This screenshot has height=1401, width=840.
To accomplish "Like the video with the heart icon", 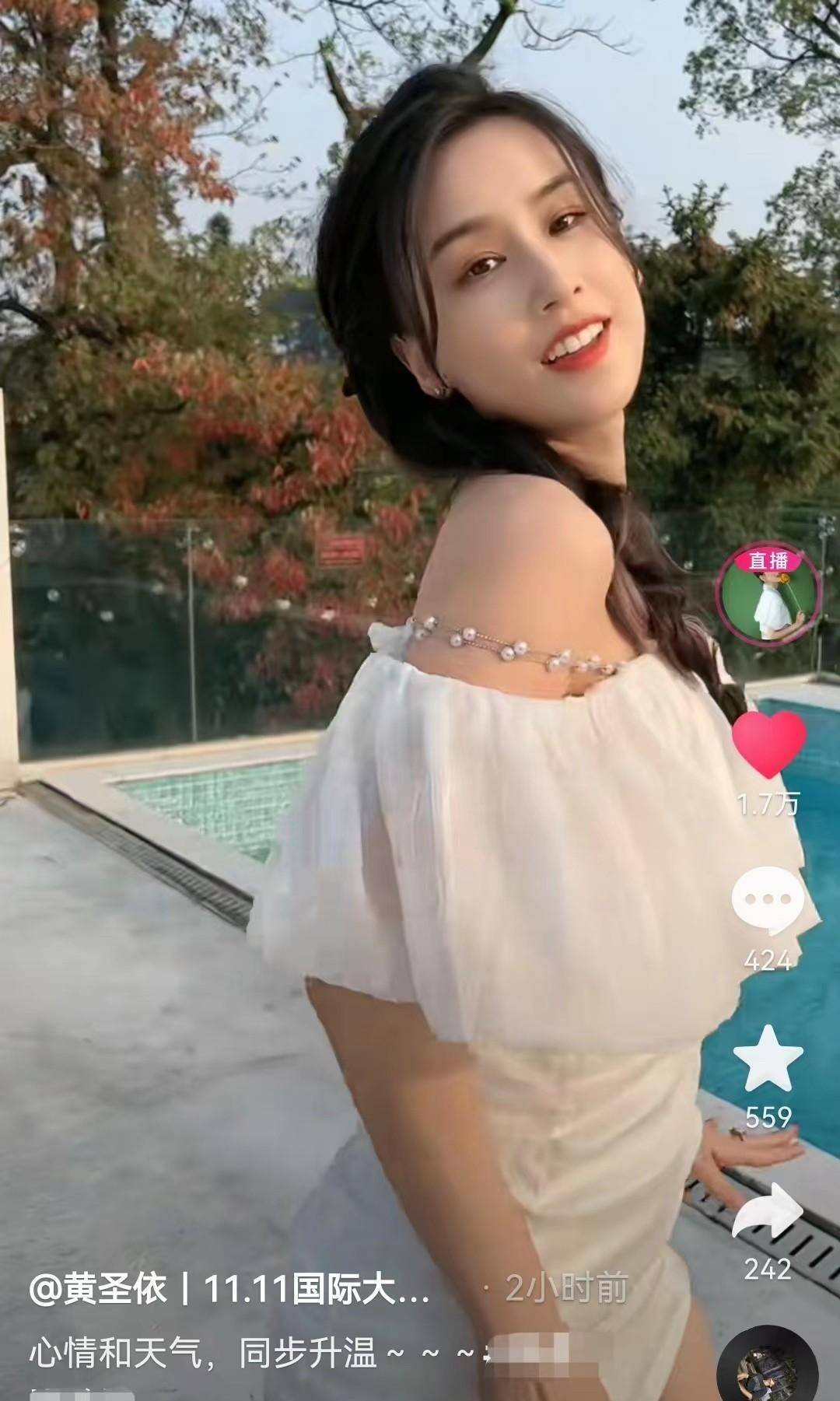I will point(768,744).
